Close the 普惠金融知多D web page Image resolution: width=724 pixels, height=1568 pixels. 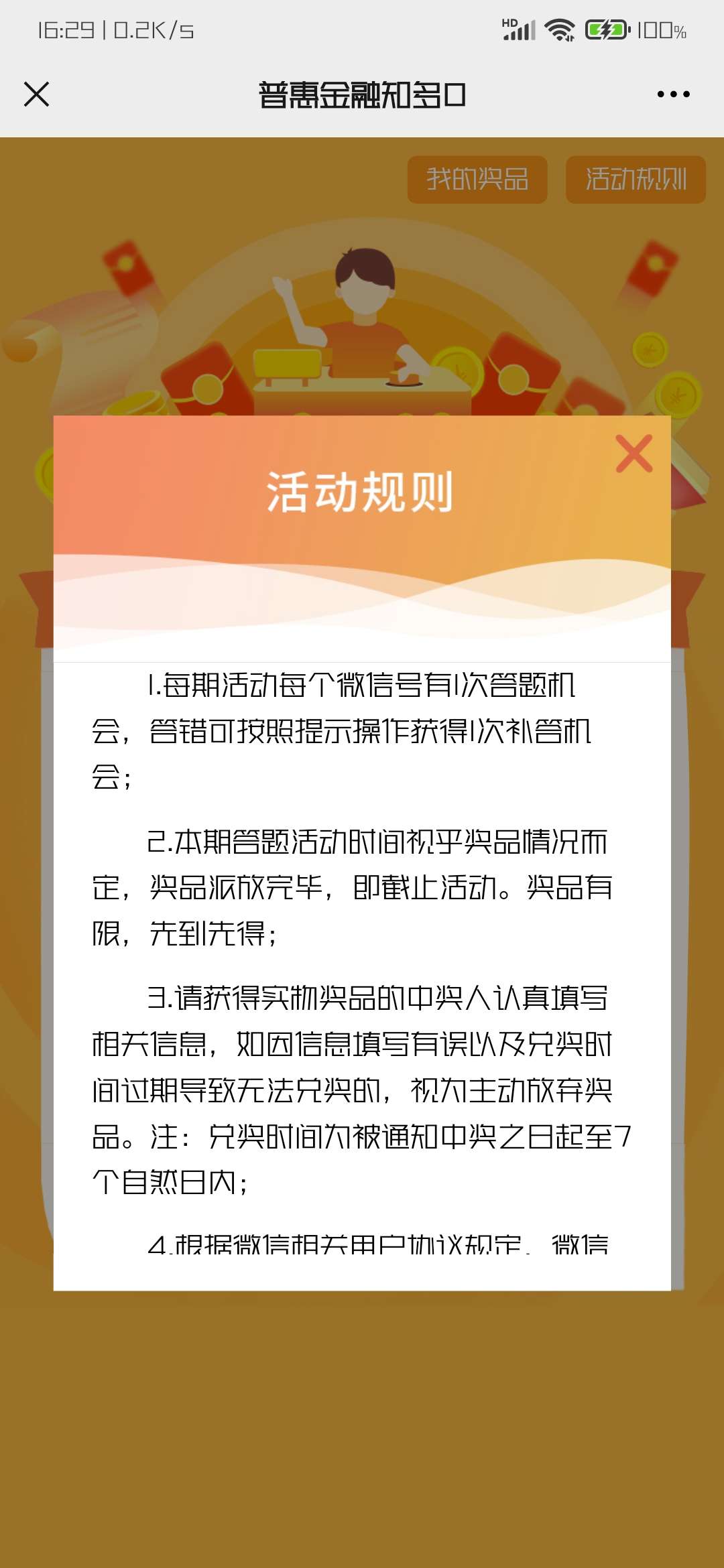click(x=37, y=94)
